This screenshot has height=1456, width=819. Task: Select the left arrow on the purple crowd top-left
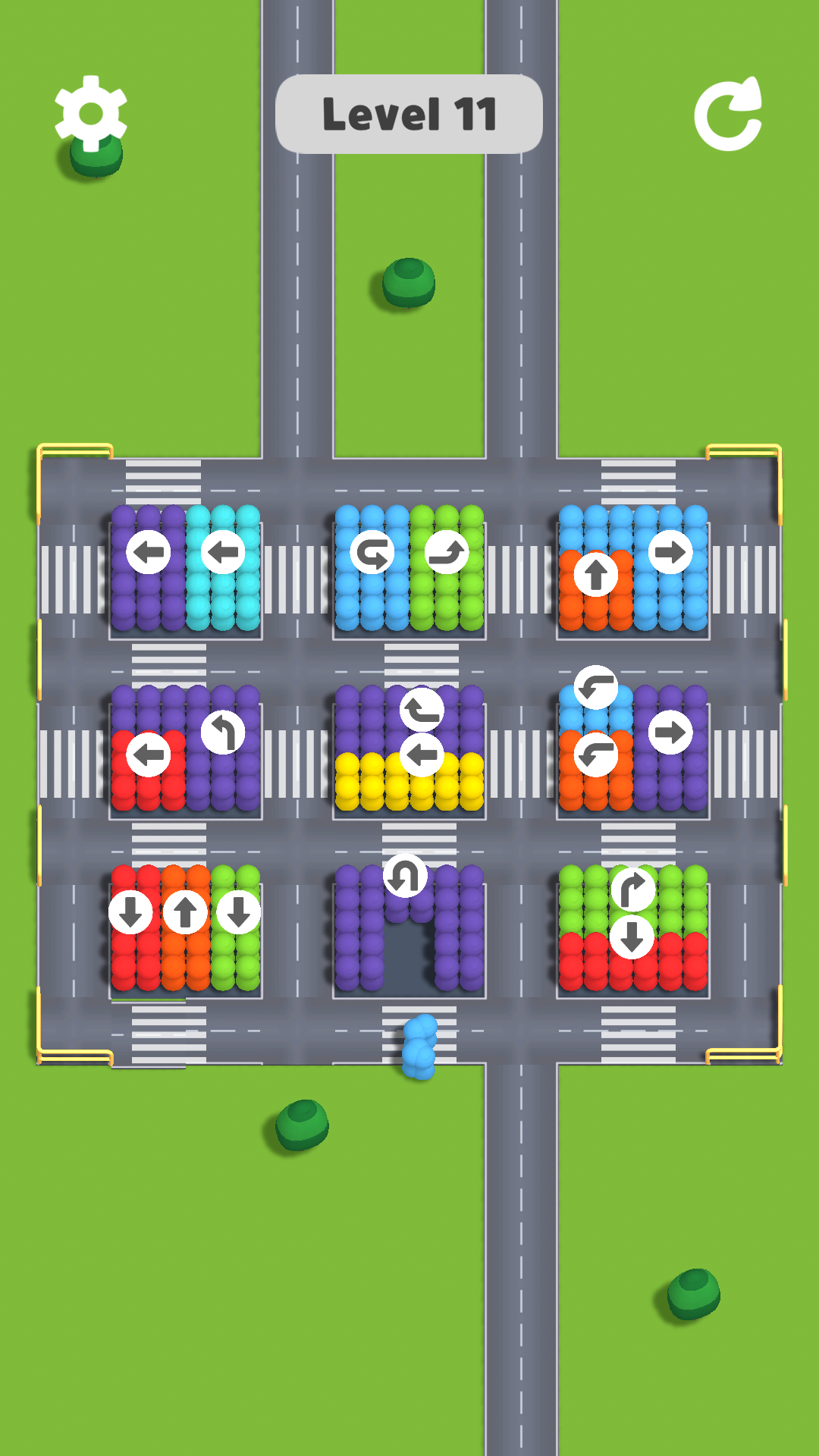click(x=149, y=553)
